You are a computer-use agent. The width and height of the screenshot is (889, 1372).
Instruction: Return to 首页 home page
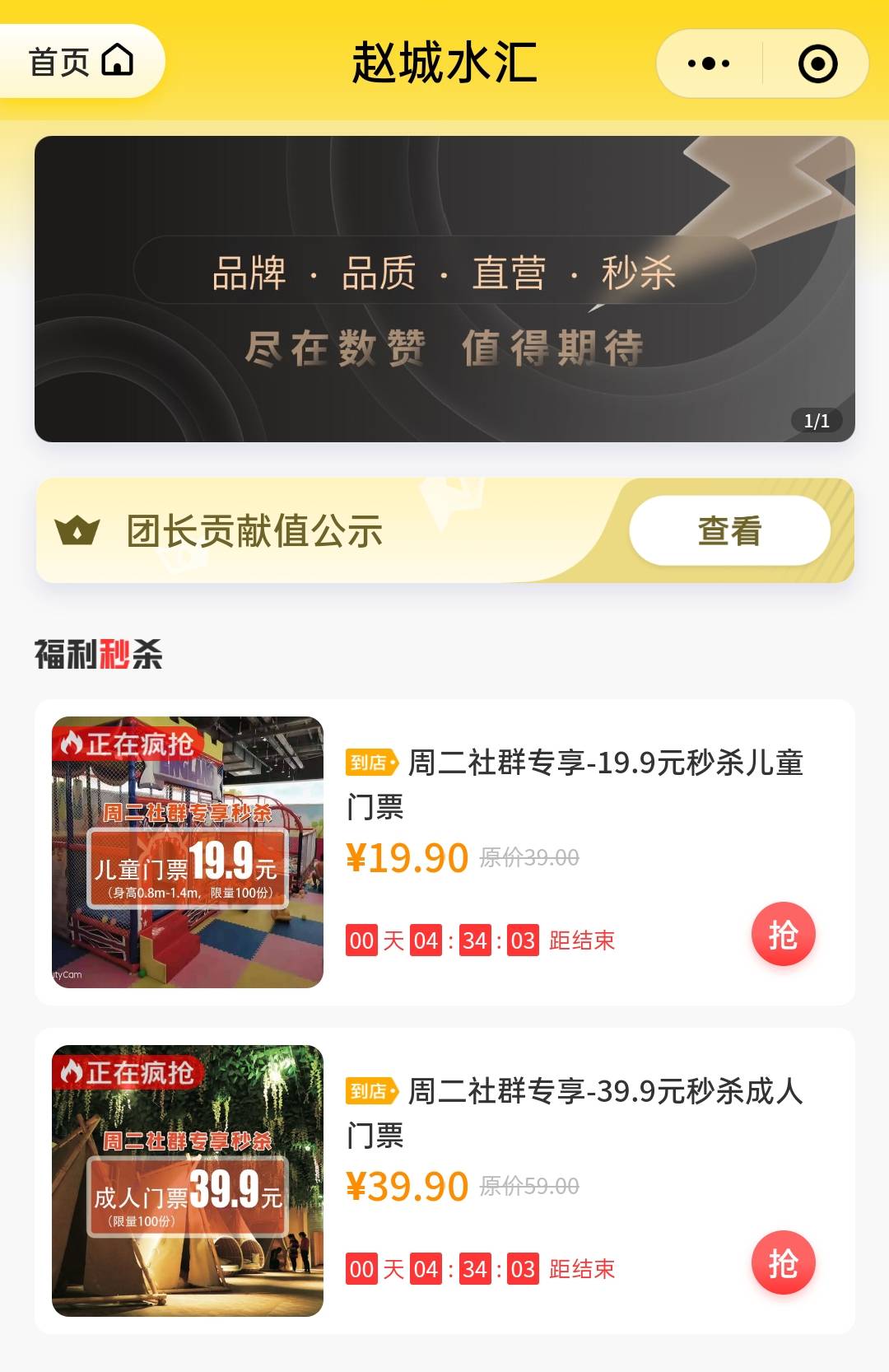click(x=81, y=62)
